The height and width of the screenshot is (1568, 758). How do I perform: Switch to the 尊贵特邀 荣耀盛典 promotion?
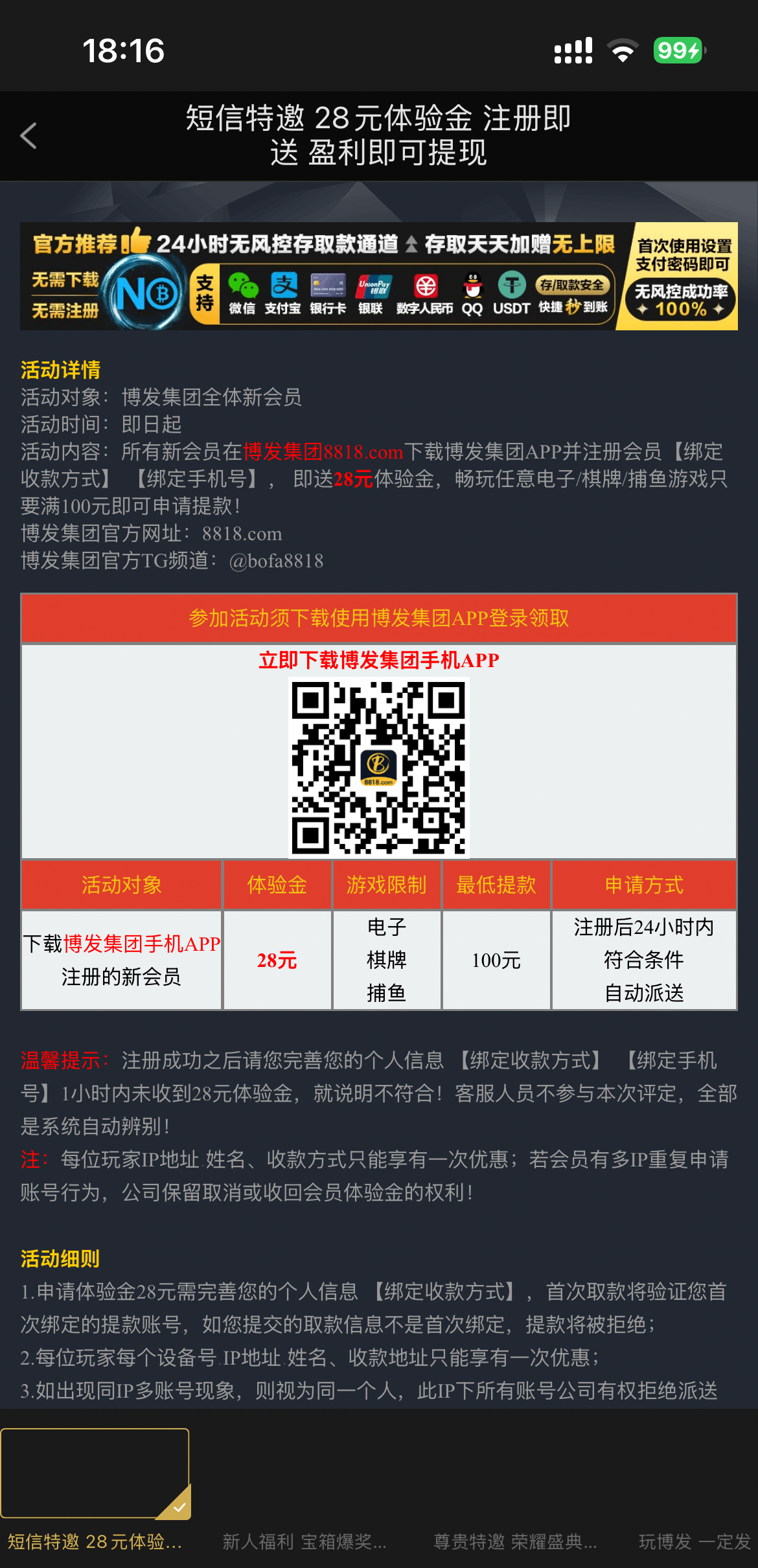[x=515, y=1541]
